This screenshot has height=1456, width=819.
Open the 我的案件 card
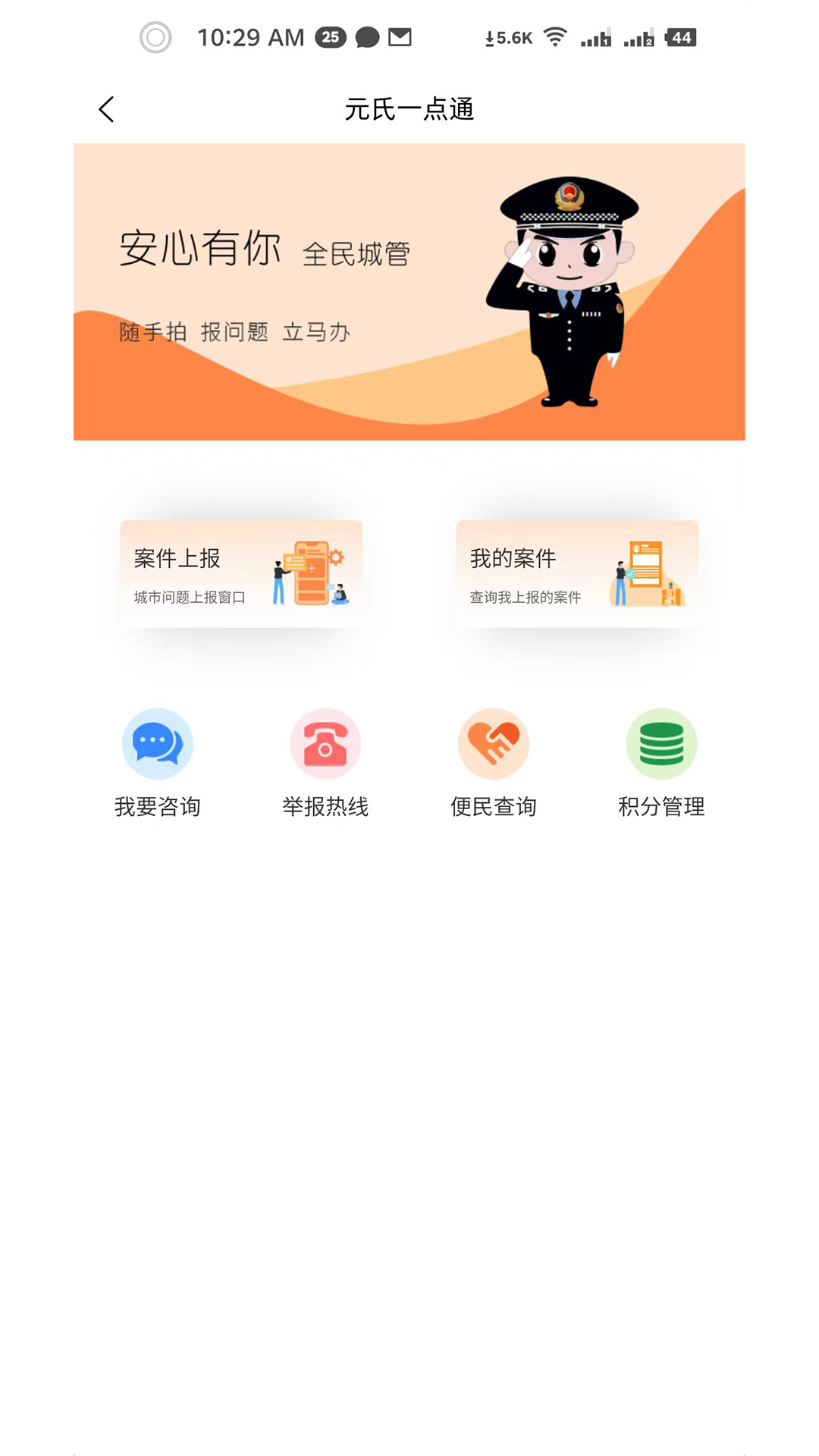576,574
